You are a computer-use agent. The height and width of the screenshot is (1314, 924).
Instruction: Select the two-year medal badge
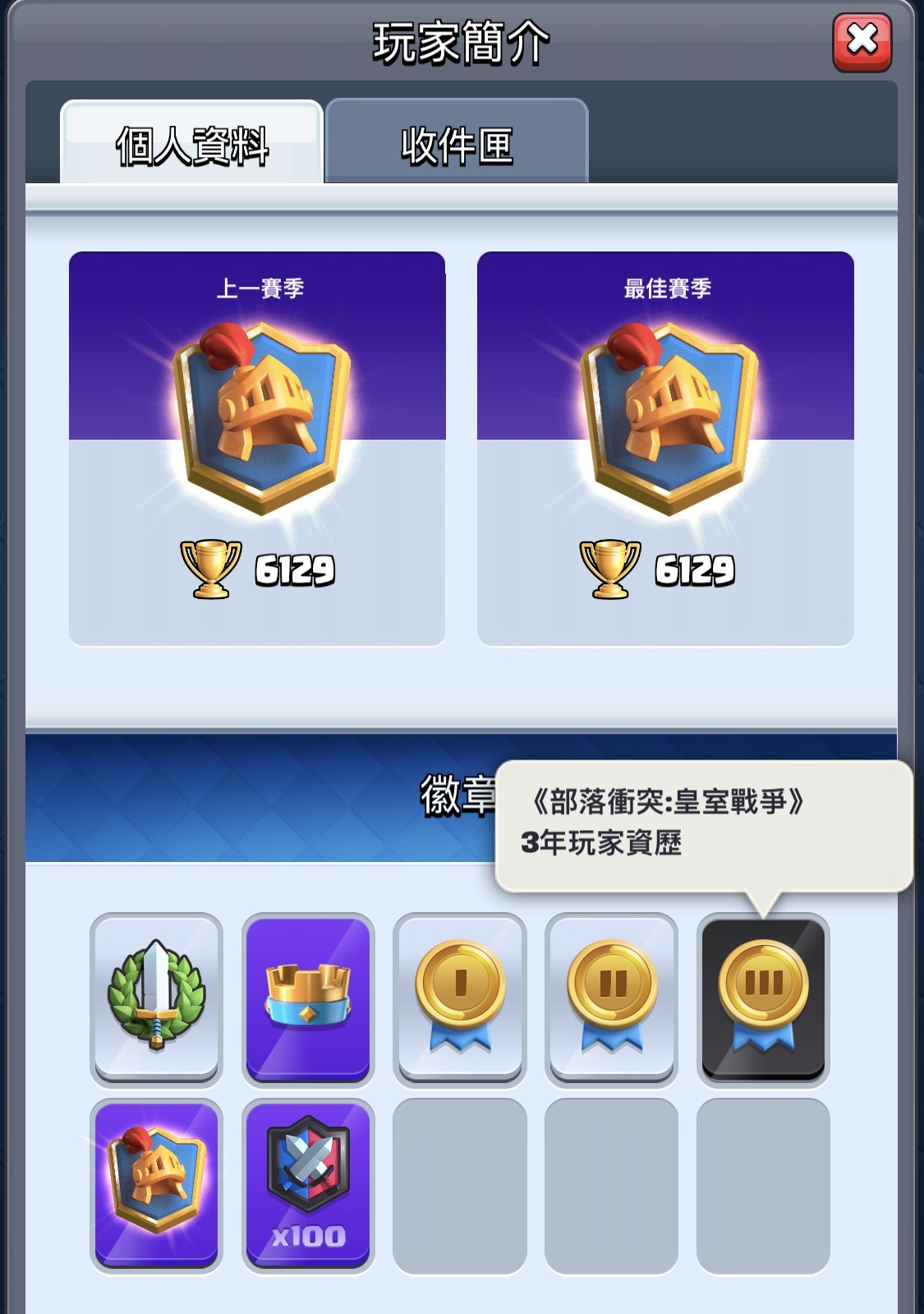click(x=612, y=996)
